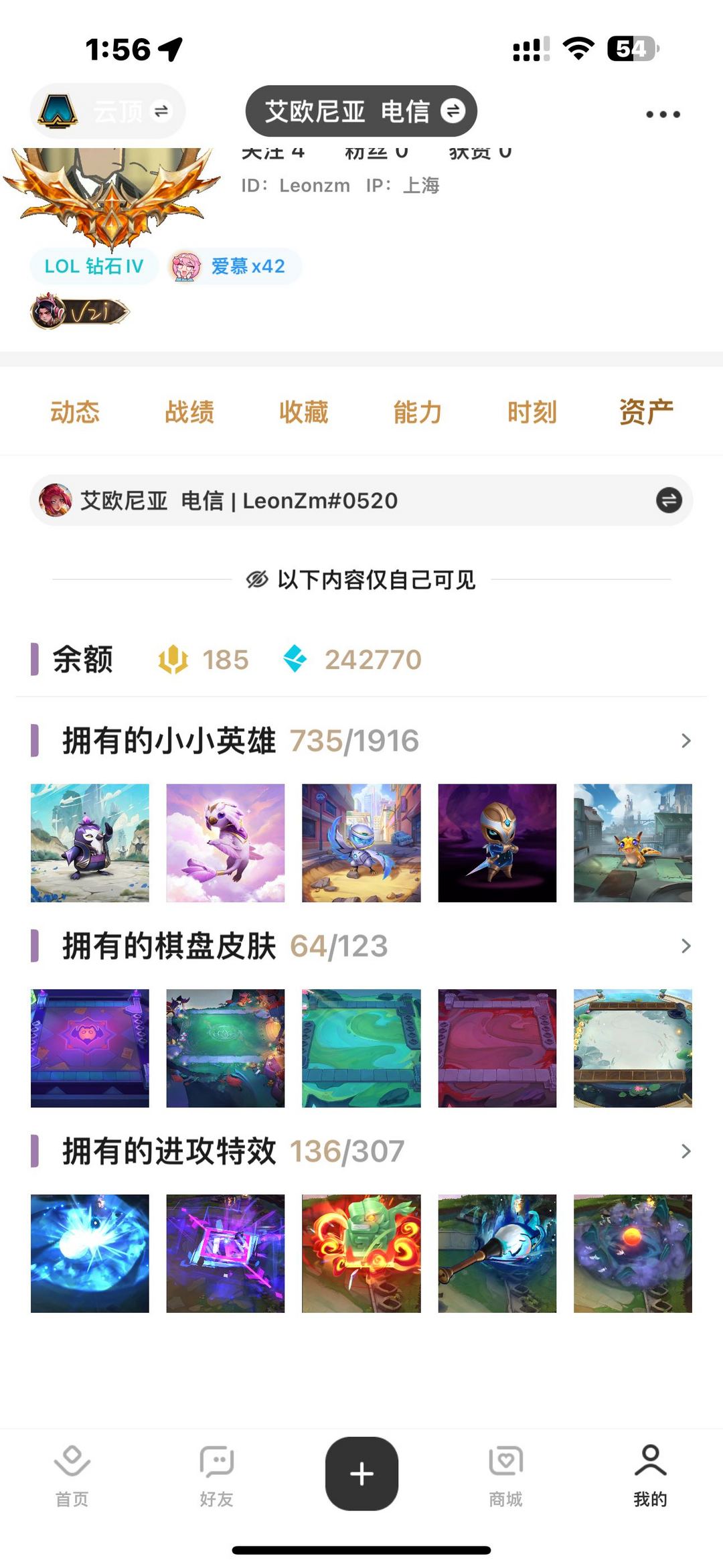Expand the 拥有的进攻特效 section chevron
Viewport: 723px width, 1568px height.
coord(686,1151)
